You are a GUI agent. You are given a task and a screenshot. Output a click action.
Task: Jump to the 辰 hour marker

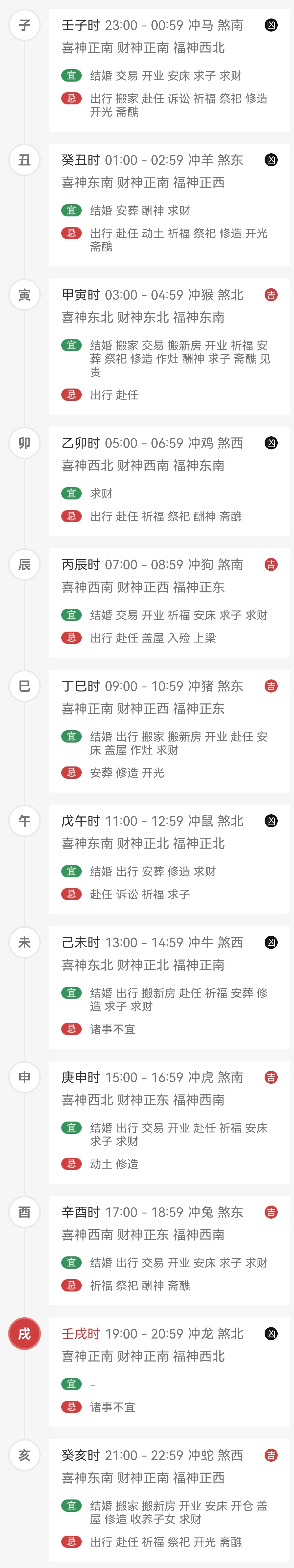point(24,565)
